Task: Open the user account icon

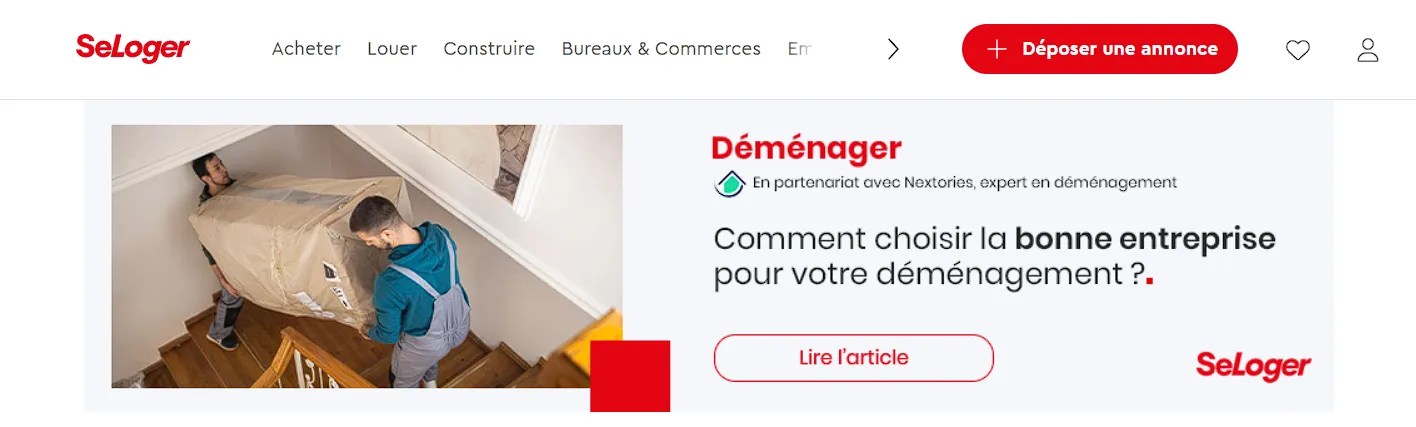Action: 1367,50
